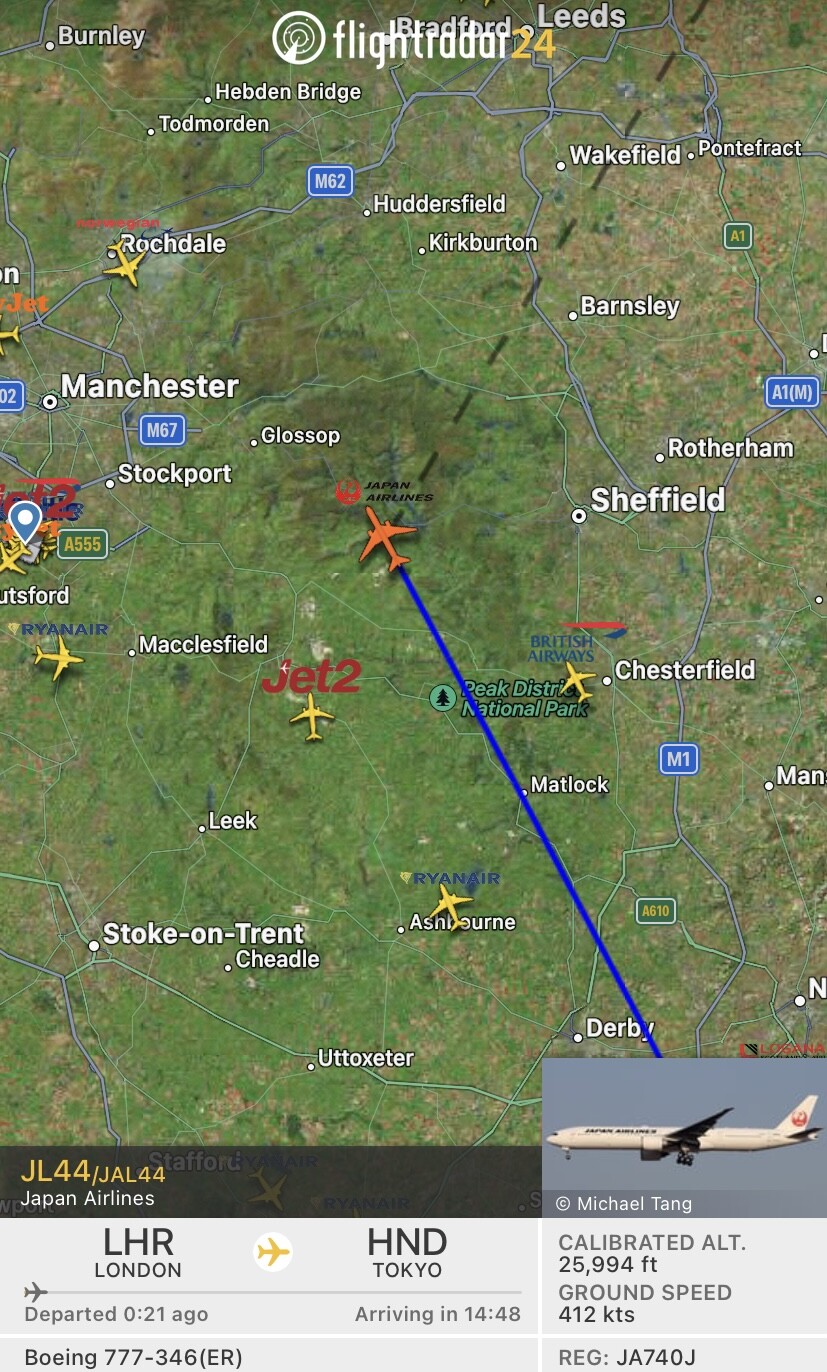Select the Ryanair plane west of Macclesfield

pyautogui.click(x=58, y=658)
